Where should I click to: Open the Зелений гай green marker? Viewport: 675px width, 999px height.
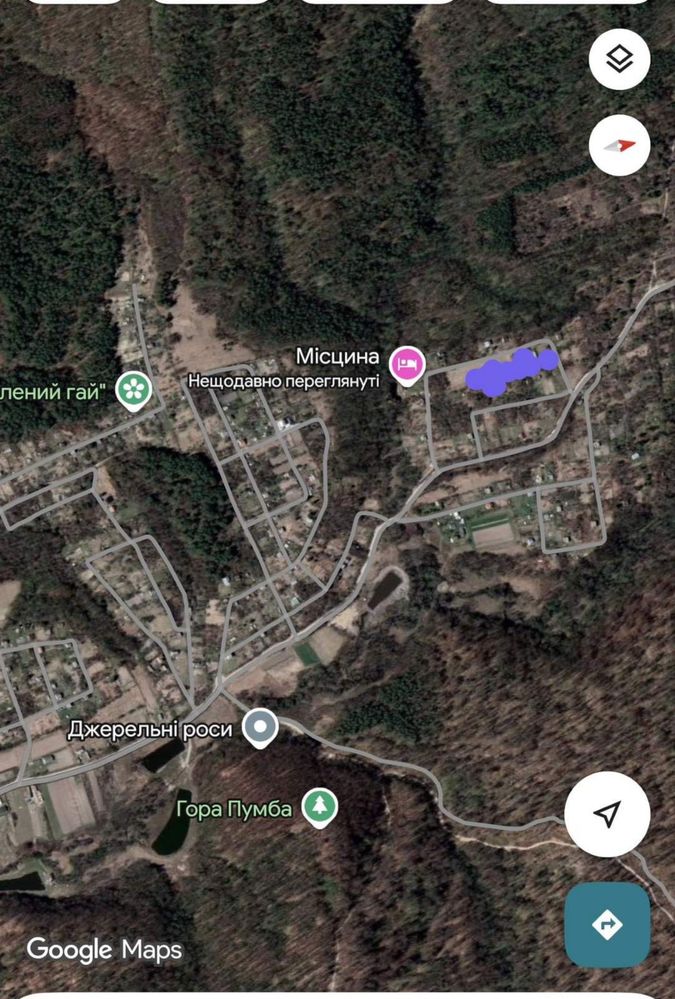[133, 389]
